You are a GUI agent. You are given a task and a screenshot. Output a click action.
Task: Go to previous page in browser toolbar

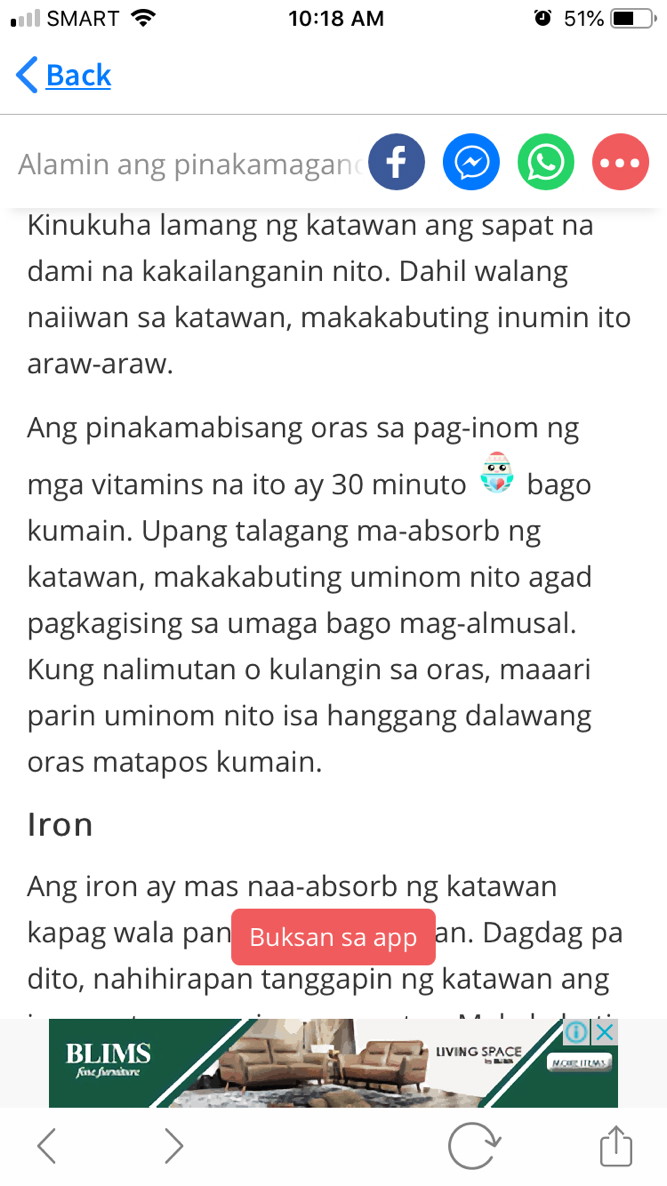(47, 1147)
